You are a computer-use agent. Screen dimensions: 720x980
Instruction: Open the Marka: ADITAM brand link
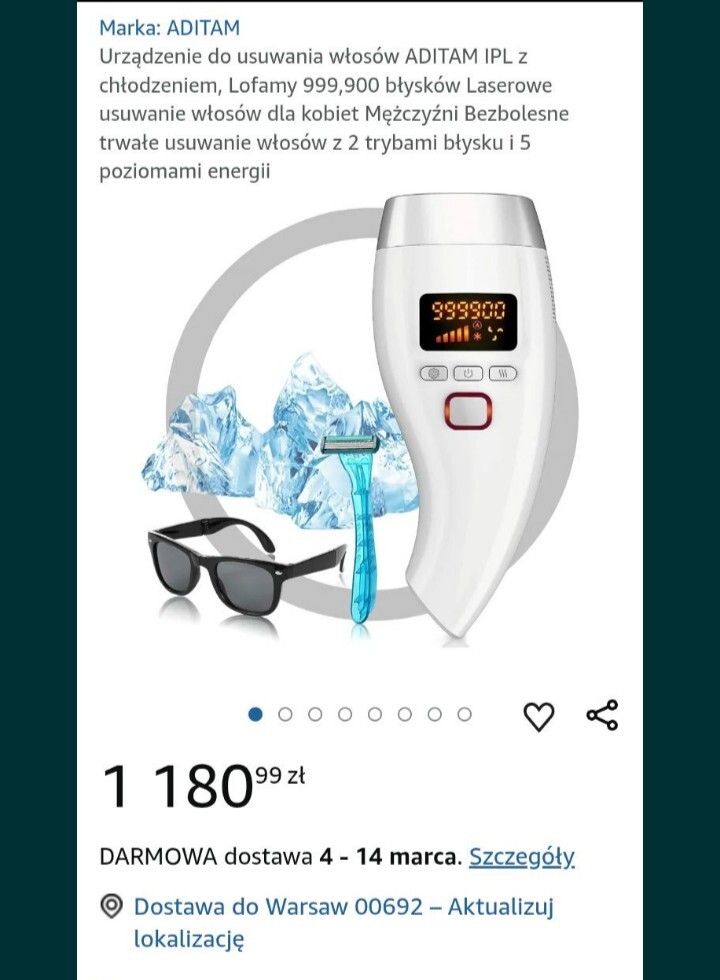tap(169, 27)
